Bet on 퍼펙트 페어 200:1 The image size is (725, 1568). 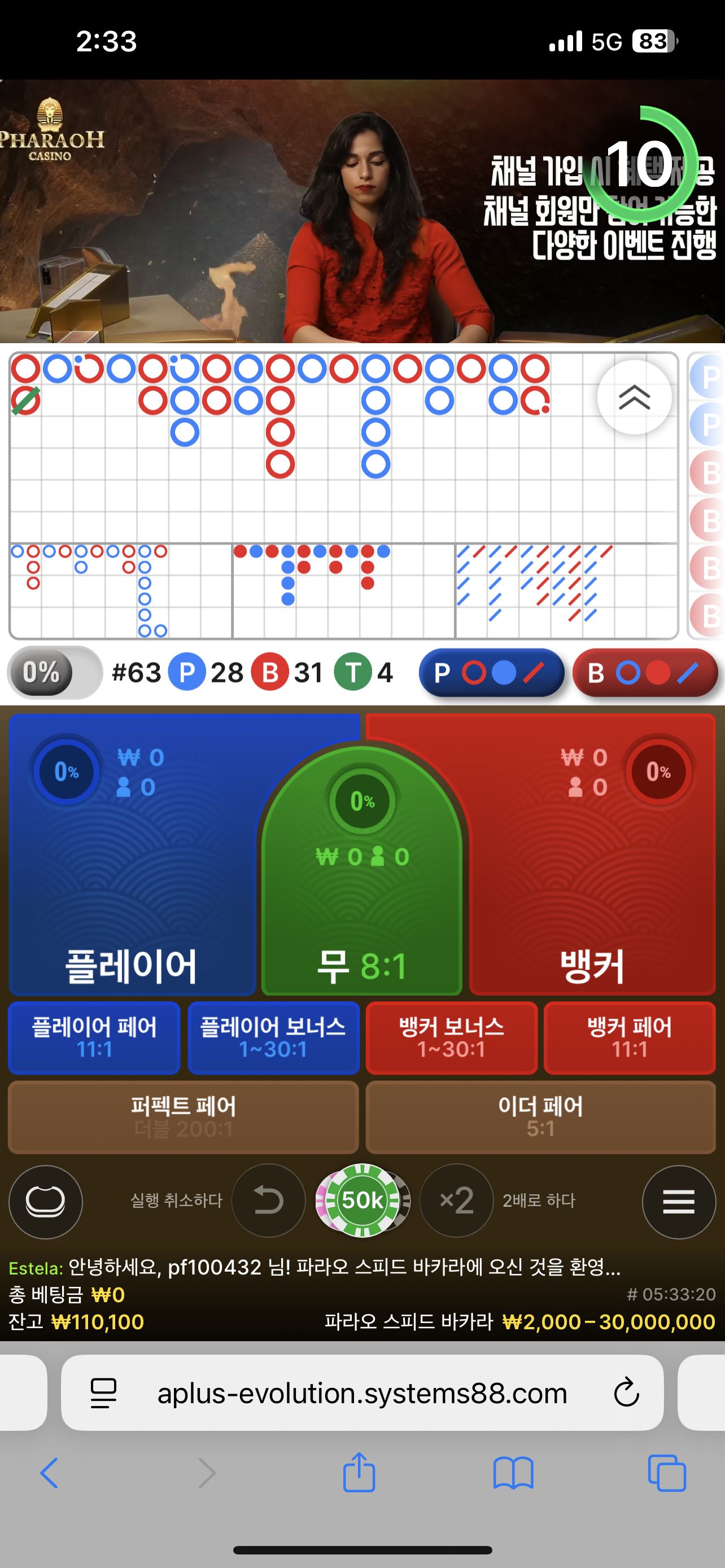[x=184, y=1116]
